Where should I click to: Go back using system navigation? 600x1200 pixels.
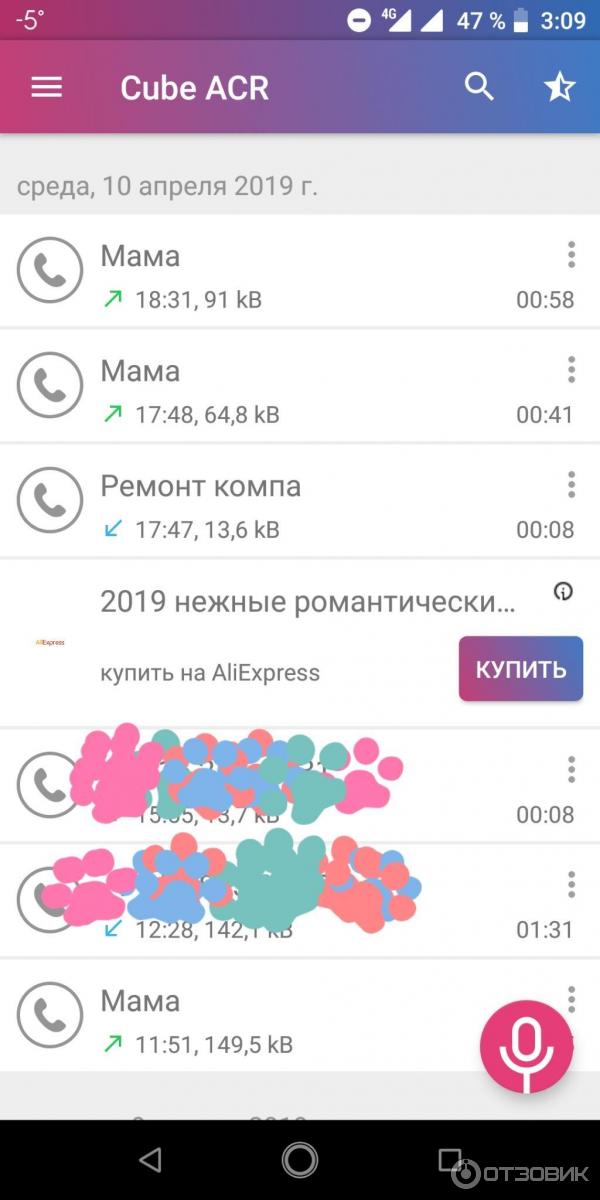click(150, 1159)
